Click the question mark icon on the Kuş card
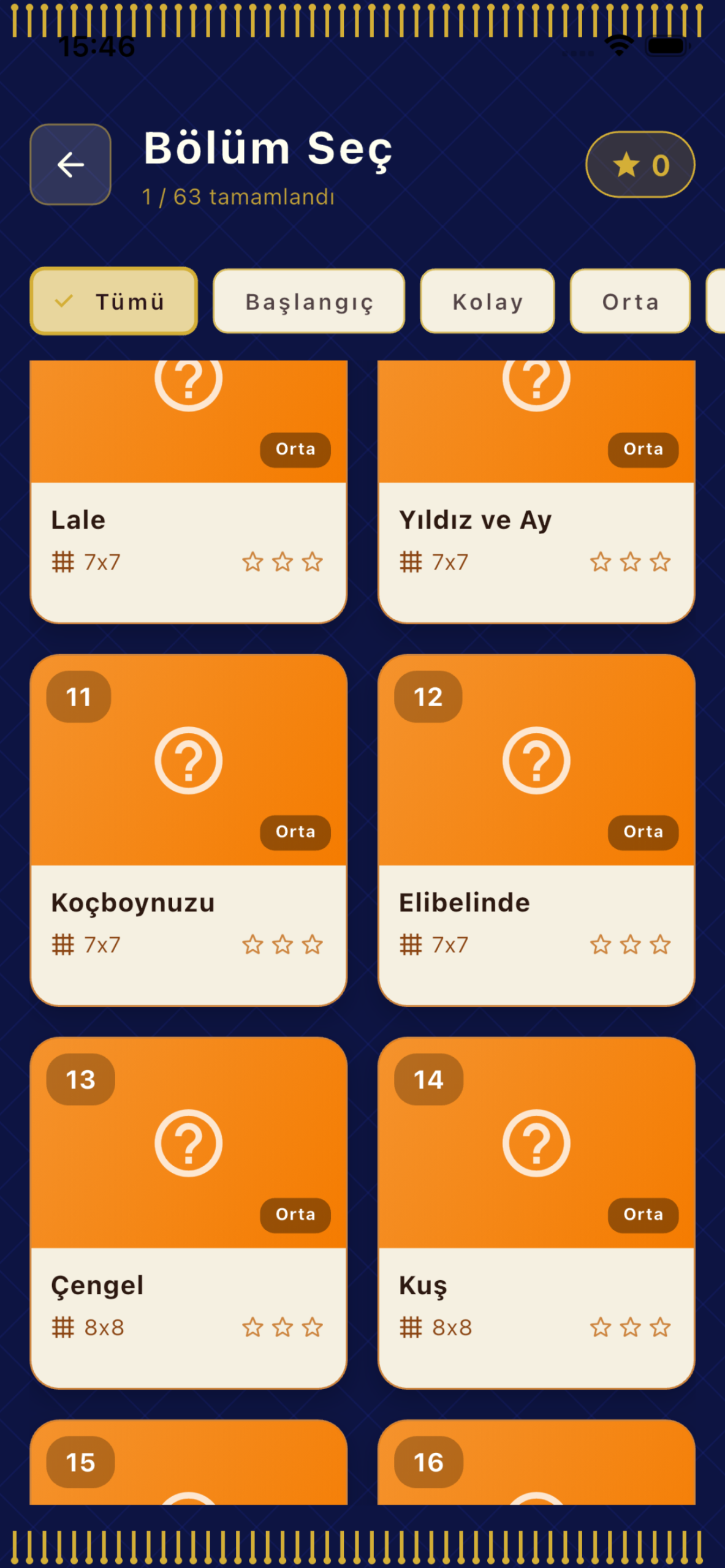The image size is (725, 1568). click(x=536, y=1144)
